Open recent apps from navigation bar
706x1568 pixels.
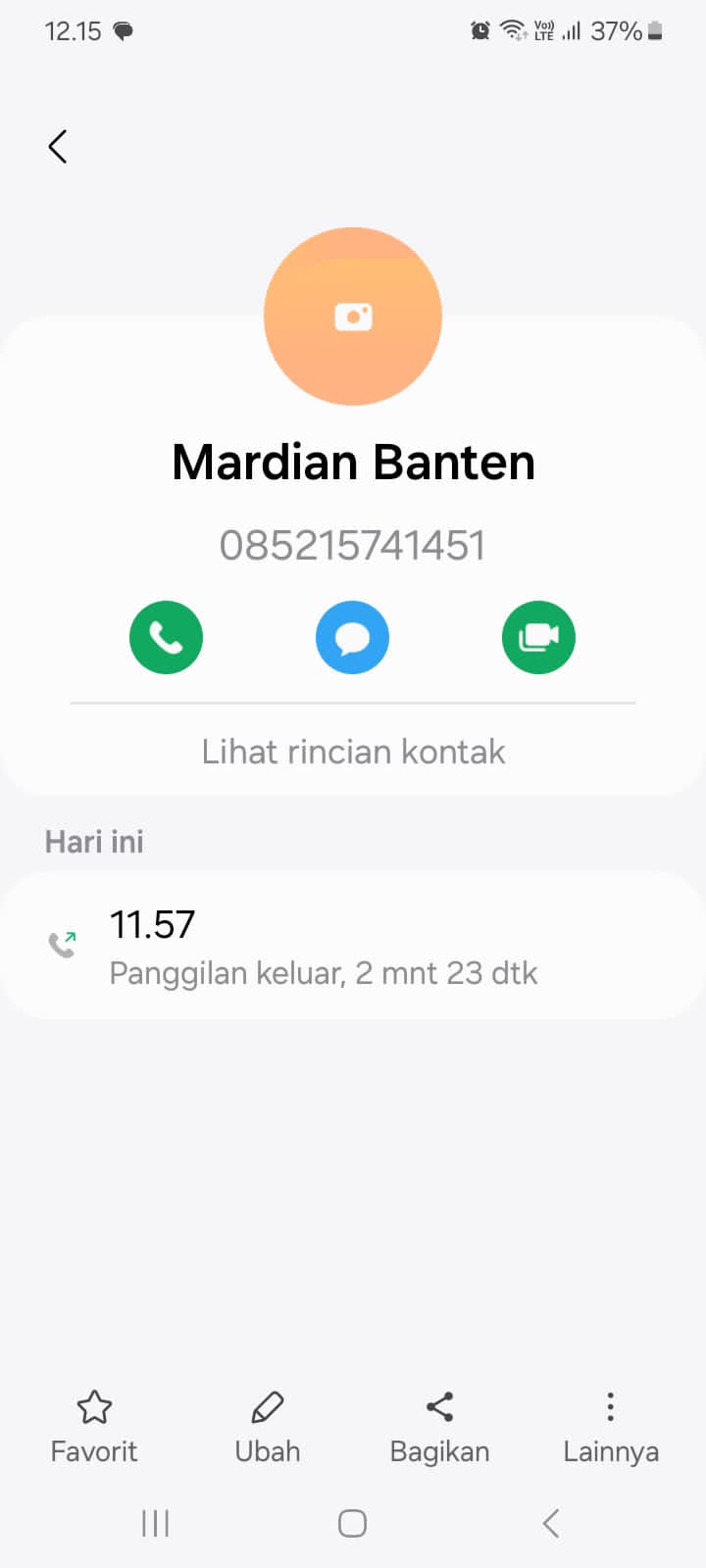tap(155, 1523)
